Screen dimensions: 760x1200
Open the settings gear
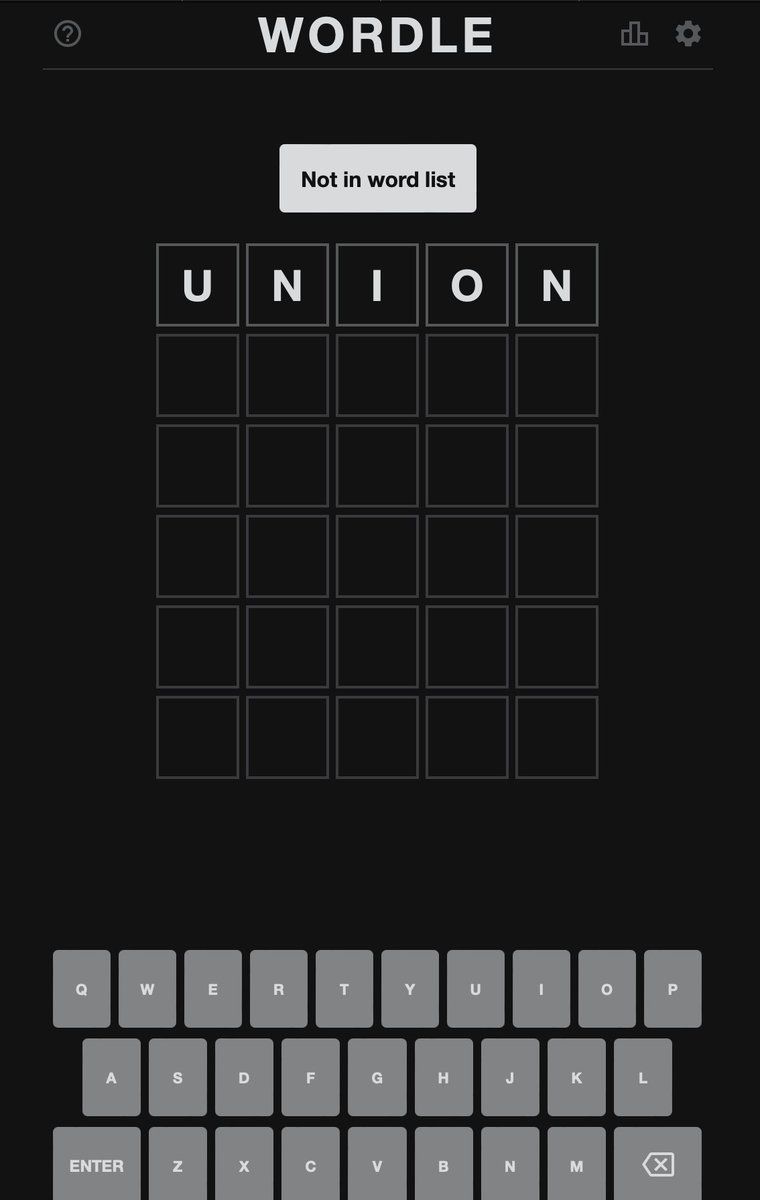[688, 34]
